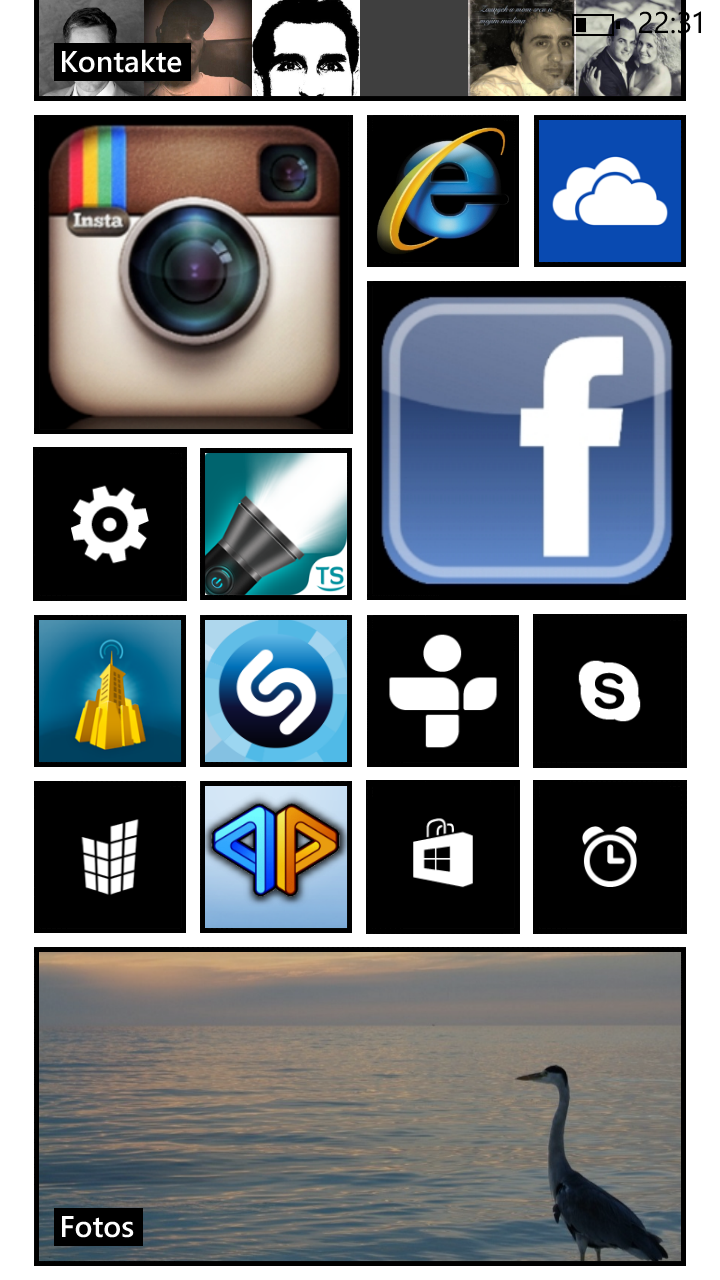Launch the Facebook app

point(526,440)
